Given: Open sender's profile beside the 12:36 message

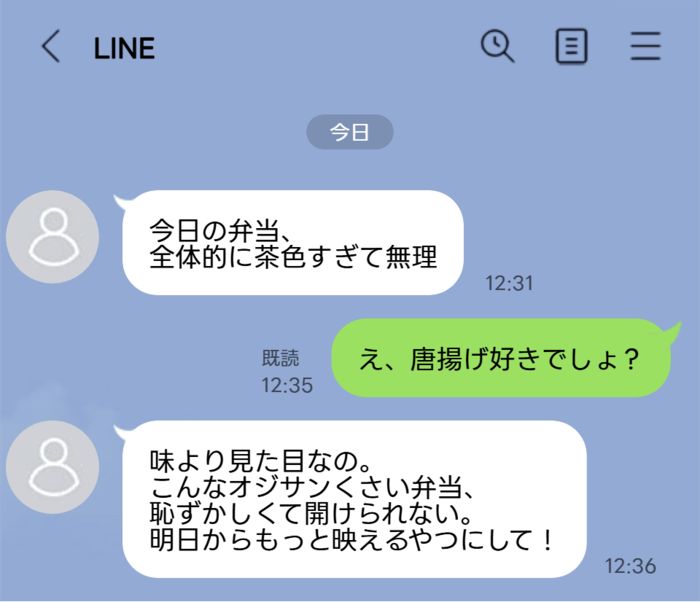Looking at the screenshot, I should [53, 467].
